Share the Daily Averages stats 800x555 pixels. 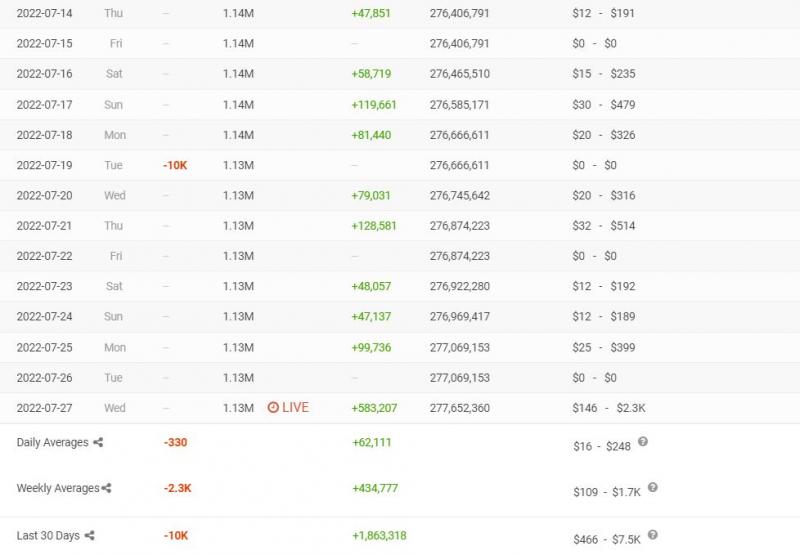98,442
